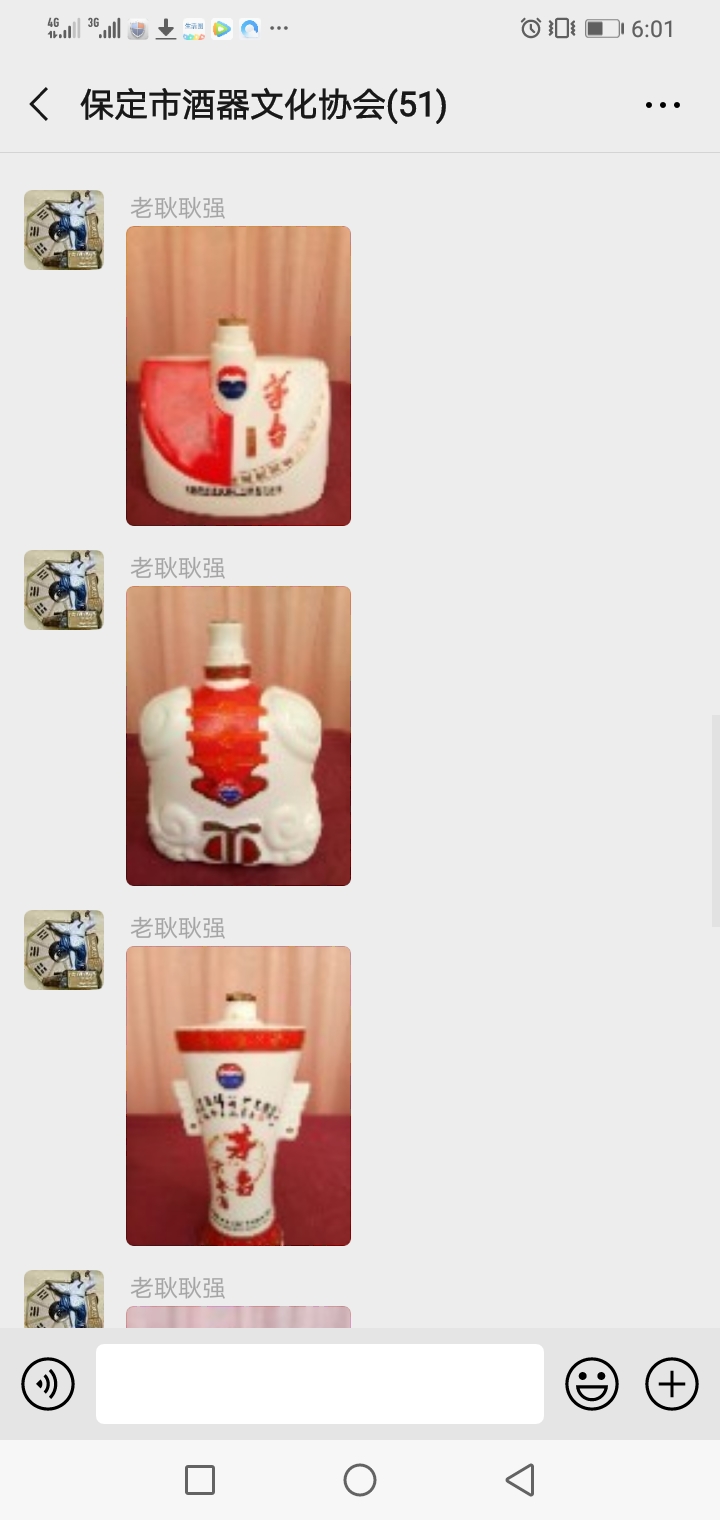Switch to voice message input

(x=48, y=1384)
